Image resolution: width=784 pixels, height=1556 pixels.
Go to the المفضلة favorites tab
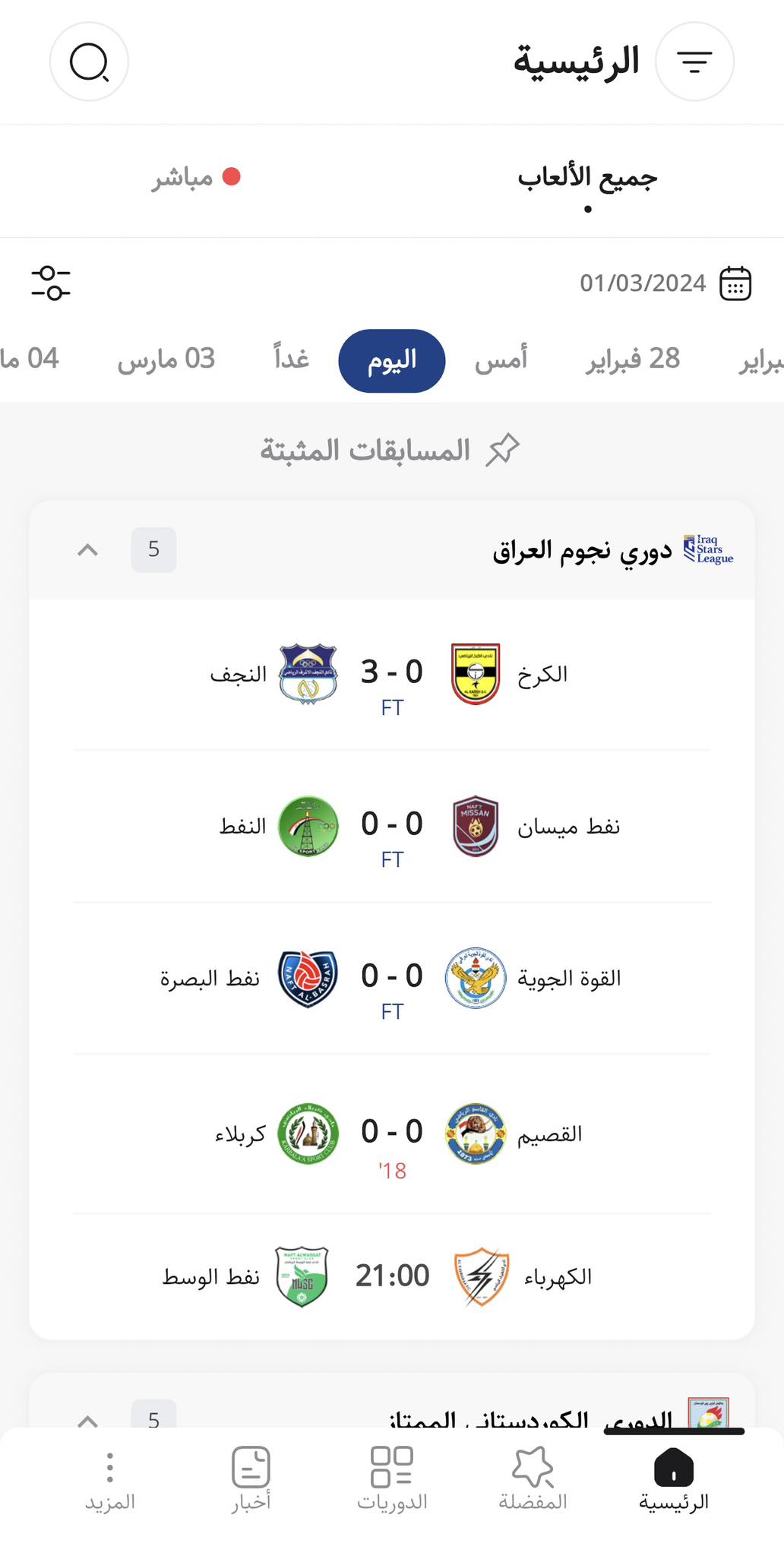533,1478
